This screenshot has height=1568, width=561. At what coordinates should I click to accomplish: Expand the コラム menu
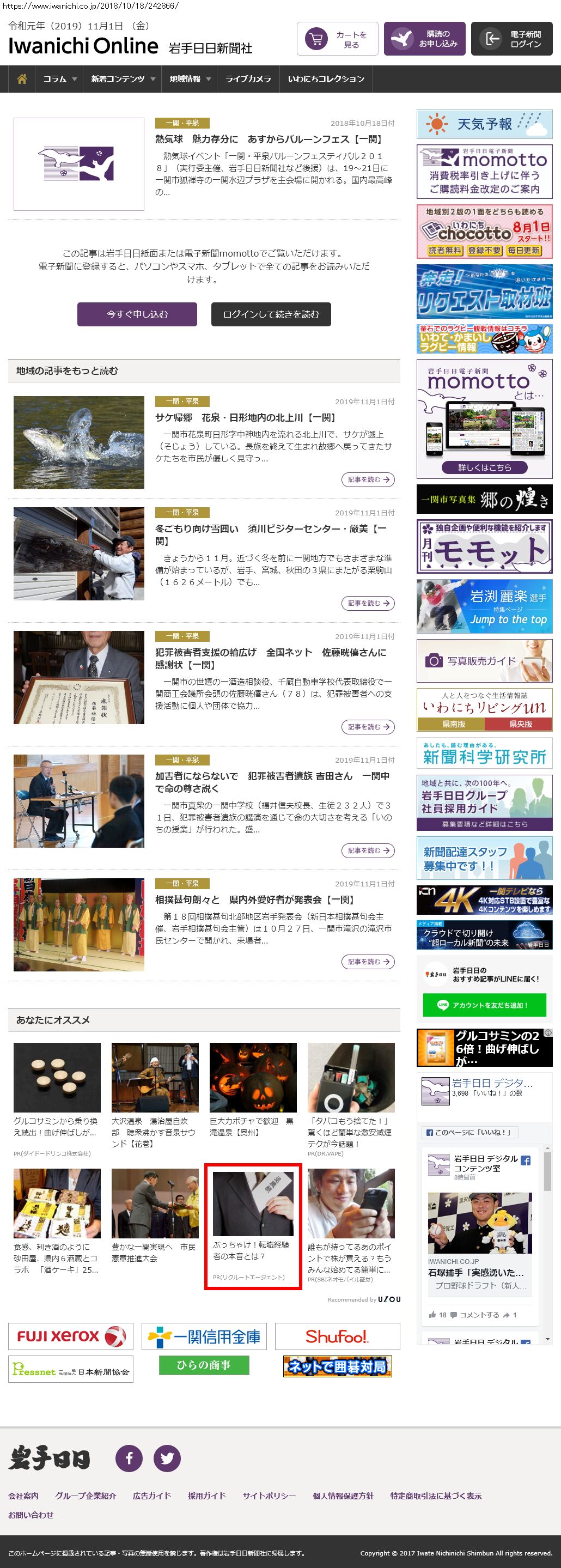[59, 79]
